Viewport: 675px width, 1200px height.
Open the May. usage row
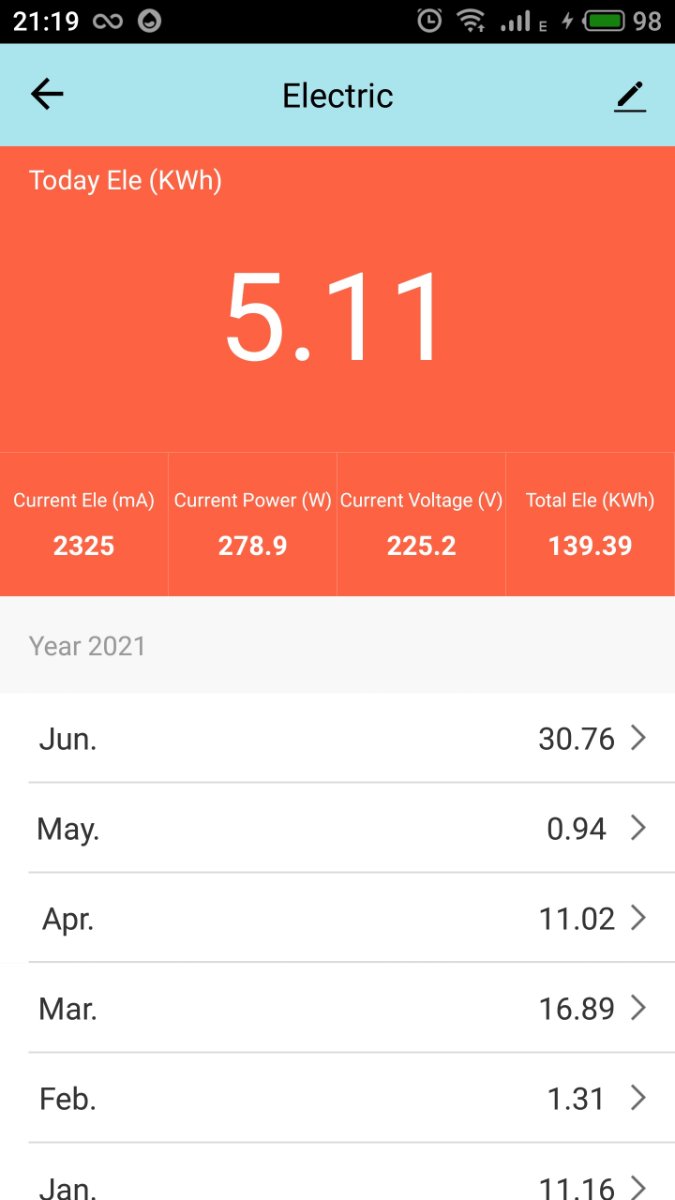pyautogui.click(x=337, y=828)
